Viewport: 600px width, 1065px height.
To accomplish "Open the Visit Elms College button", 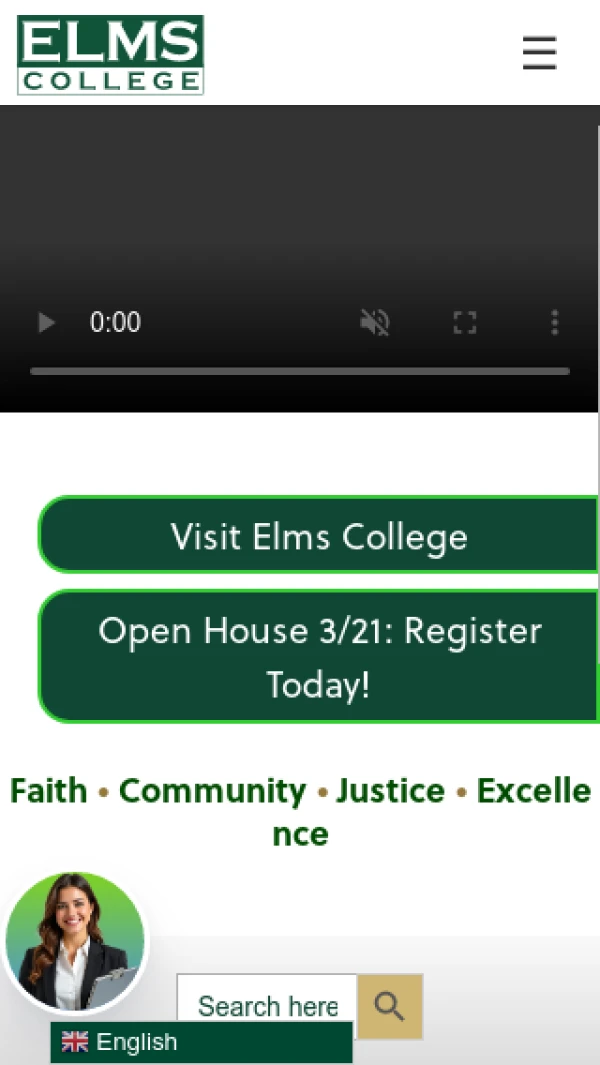I will click(319, 536).
